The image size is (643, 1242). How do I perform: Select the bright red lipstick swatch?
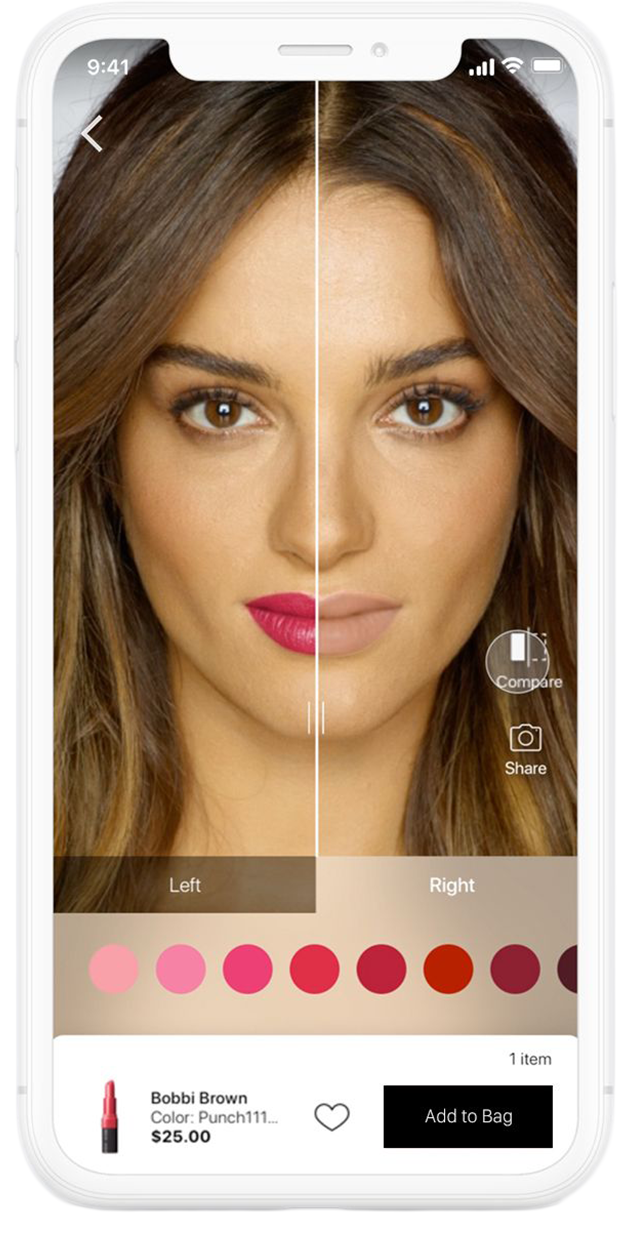(315, 969)
